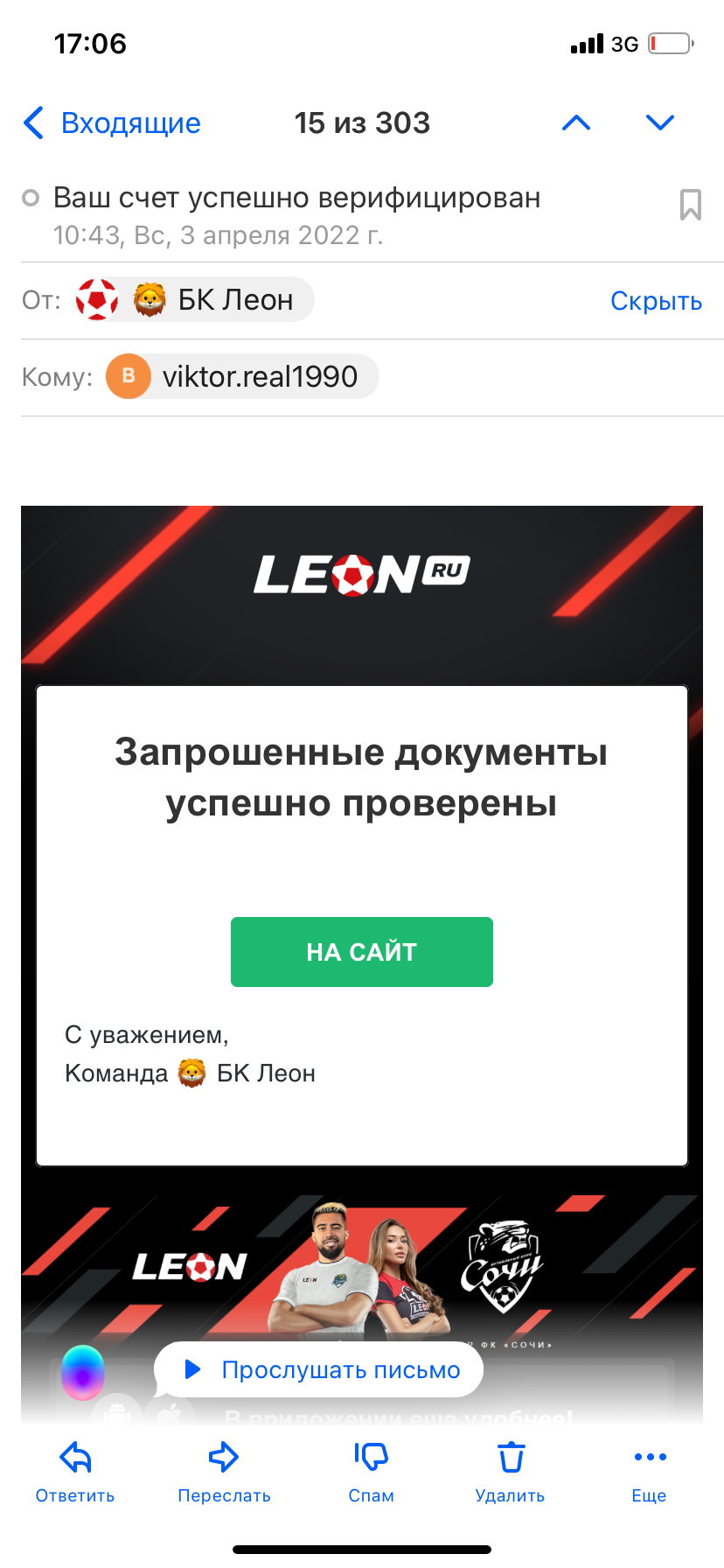Open sender БК Леон contact chip

192,300
